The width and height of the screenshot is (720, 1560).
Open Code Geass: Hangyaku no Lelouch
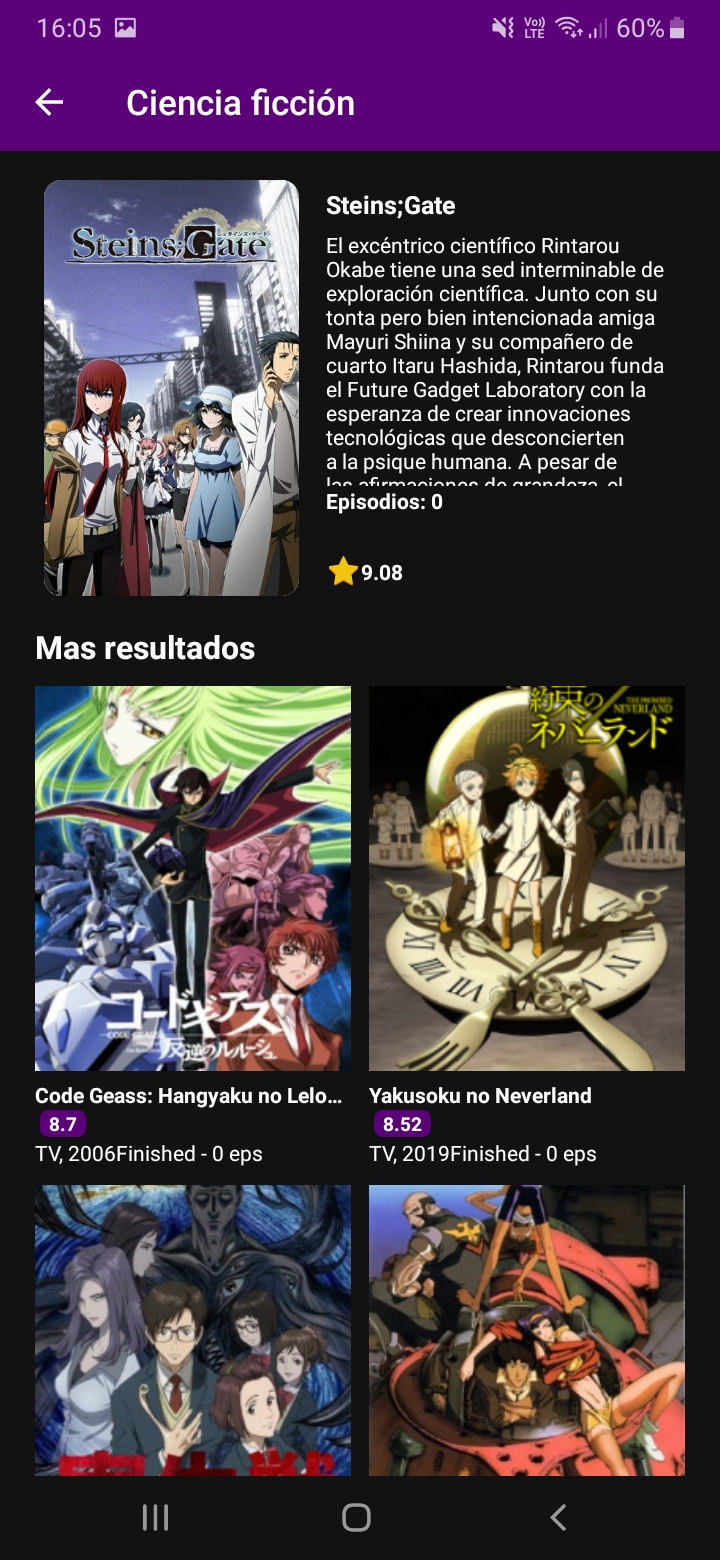193,878
